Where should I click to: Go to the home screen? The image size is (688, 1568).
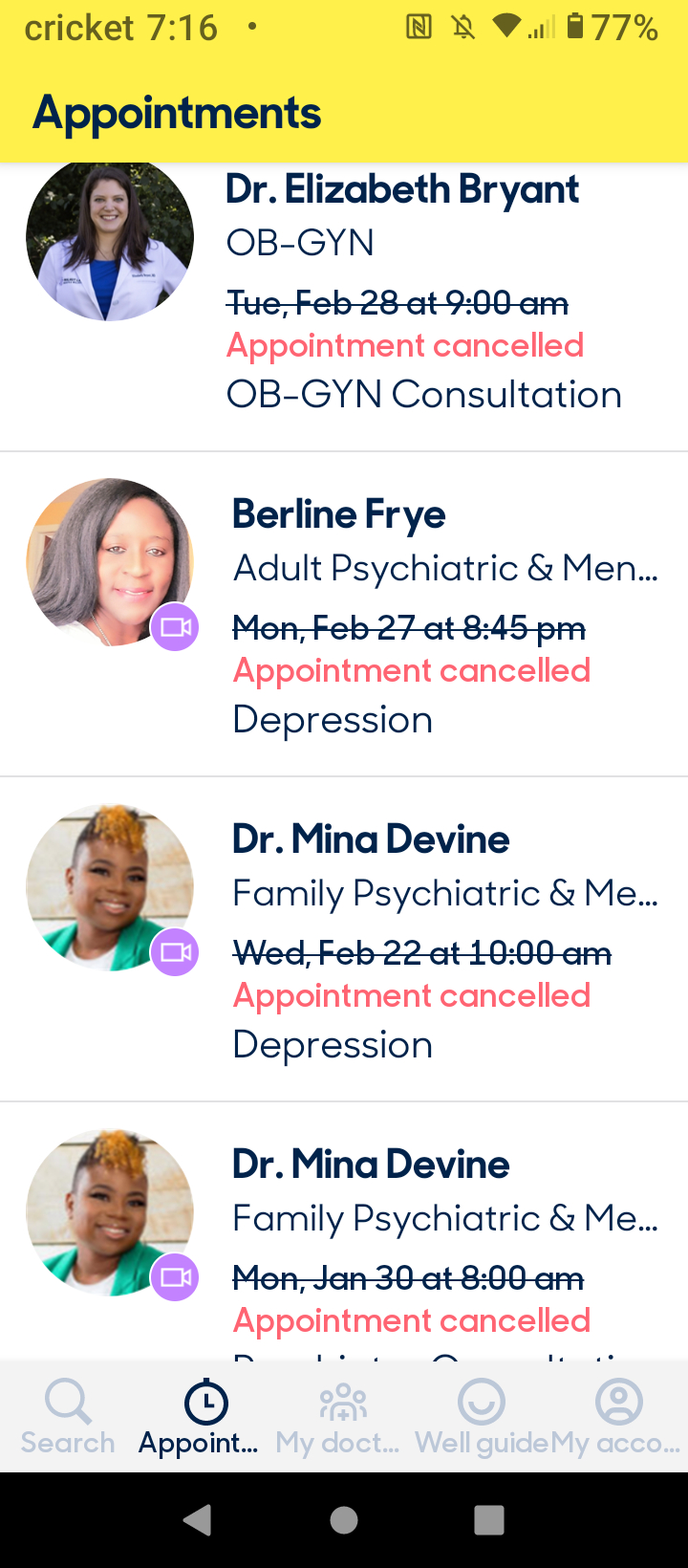tap(344, 1519)
